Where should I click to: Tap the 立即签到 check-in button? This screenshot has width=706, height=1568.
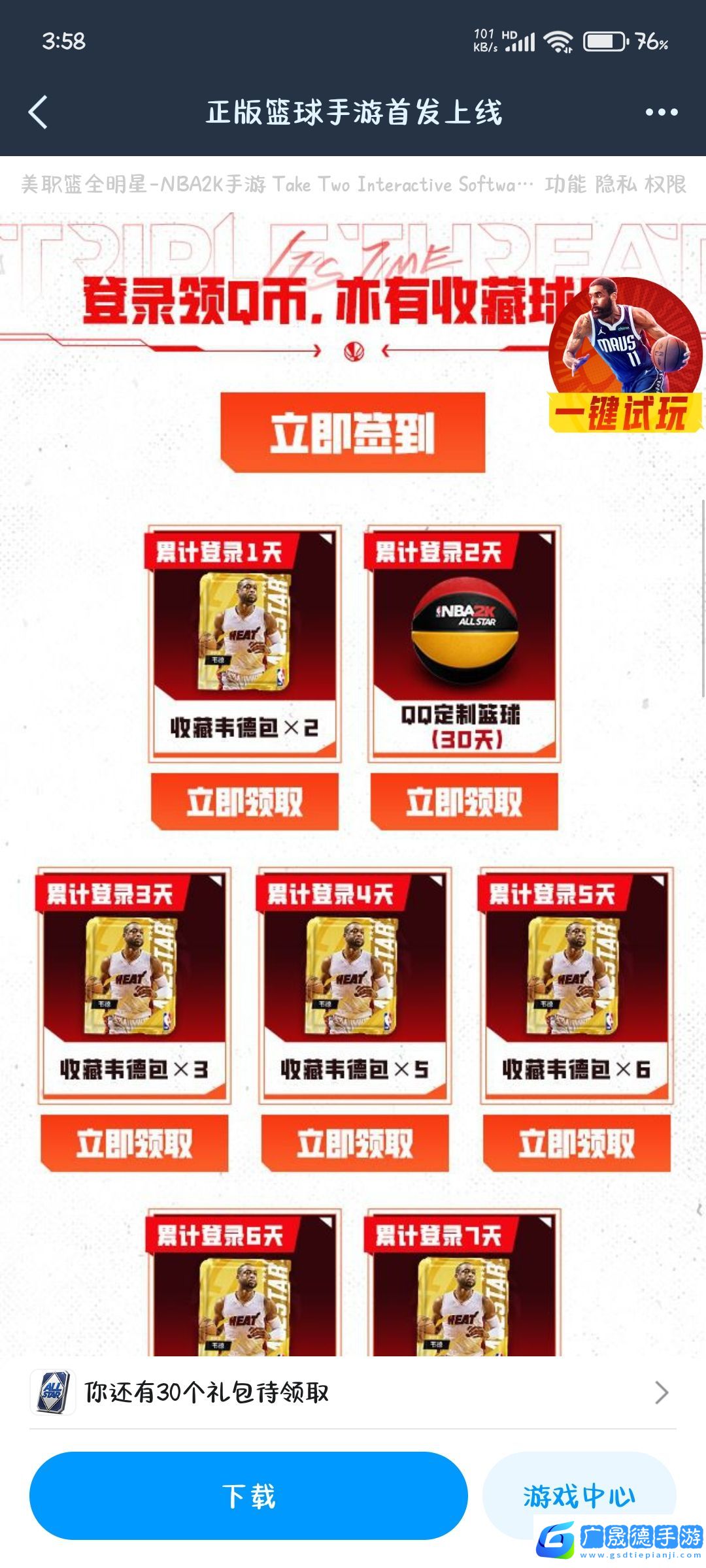click(x=353, y=433)
